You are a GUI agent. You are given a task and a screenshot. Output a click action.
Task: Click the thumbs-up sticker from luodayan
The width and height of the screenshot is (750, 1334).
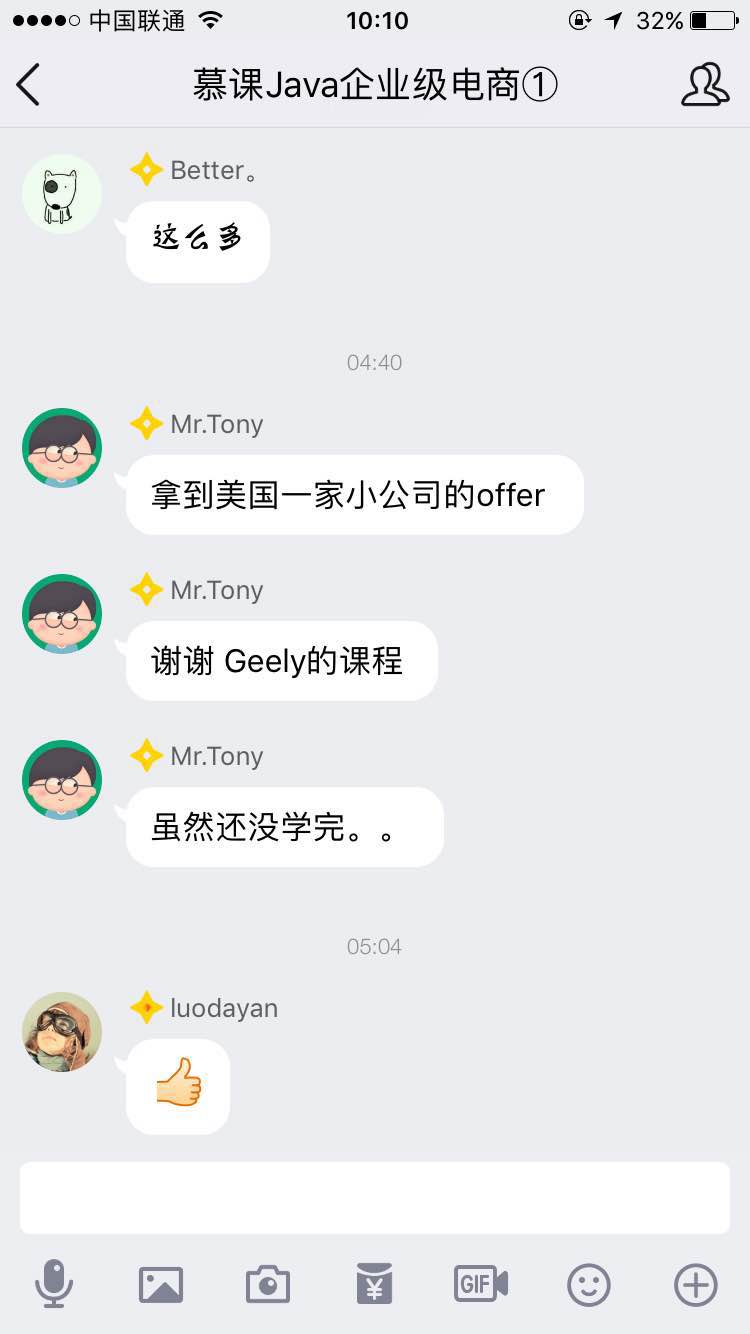177,1085
